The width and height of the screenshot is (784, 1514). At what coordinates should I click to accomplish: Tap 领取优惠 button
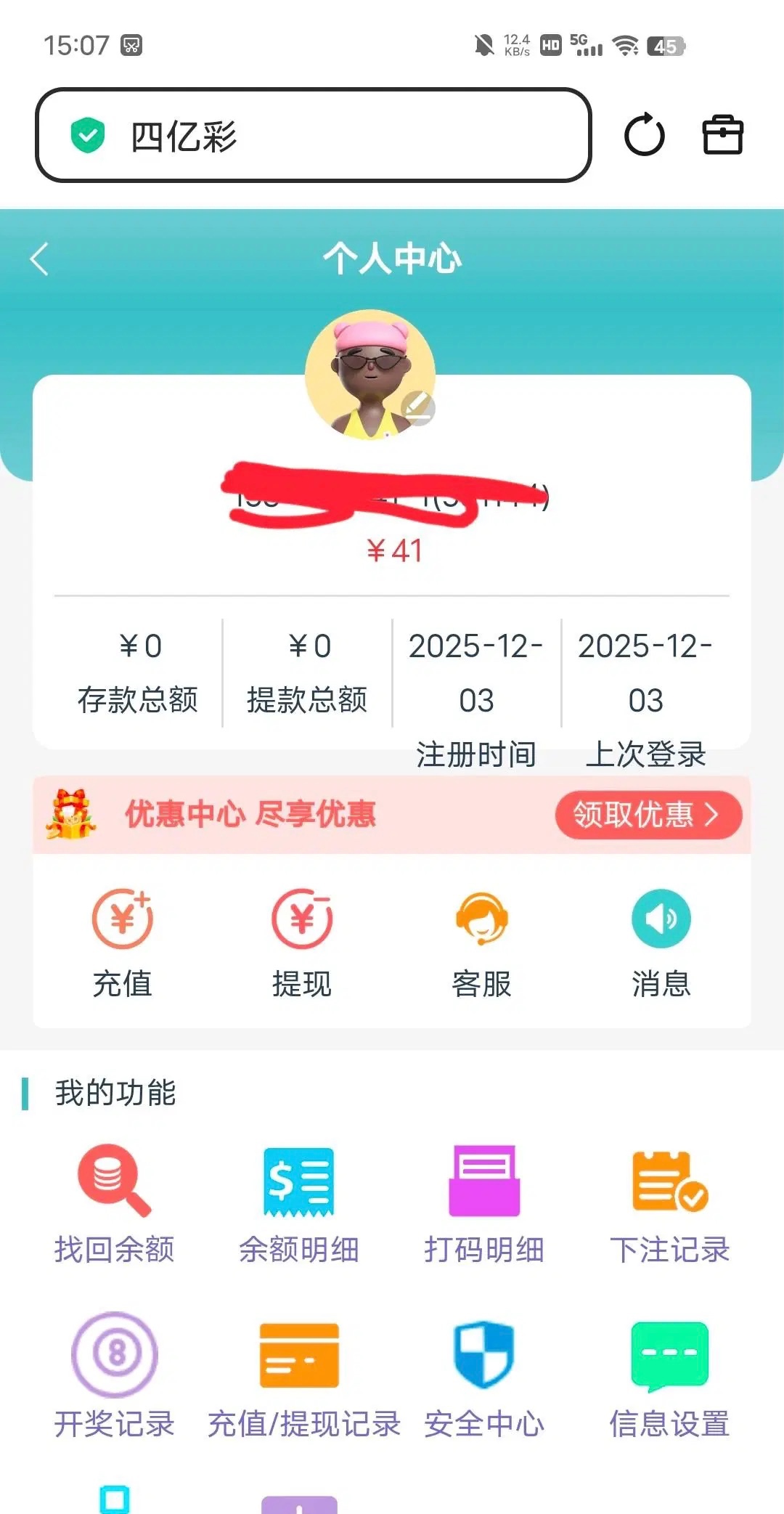648,815
